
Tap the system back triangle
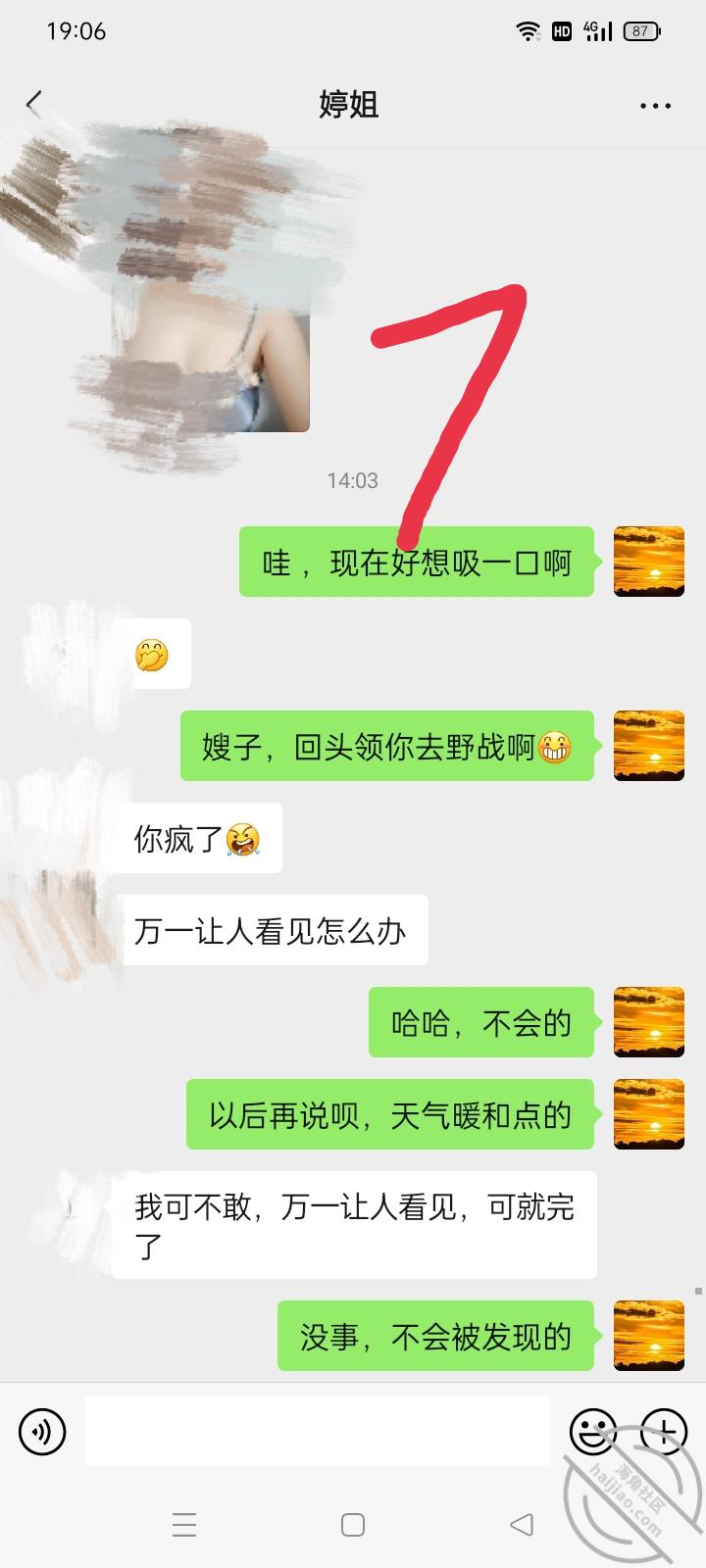pos(522,1524)
